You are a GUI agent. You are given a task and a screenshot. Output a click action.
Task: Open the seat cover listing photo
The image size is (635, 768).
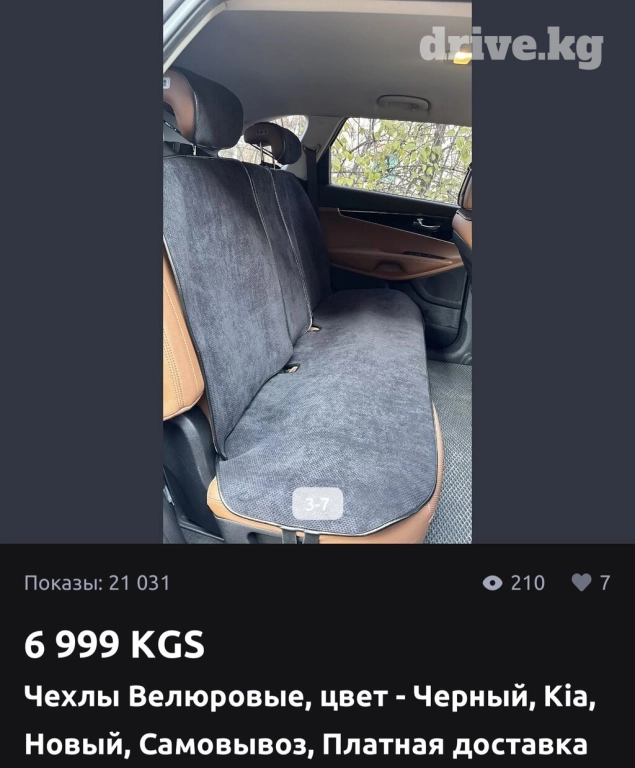317,272
